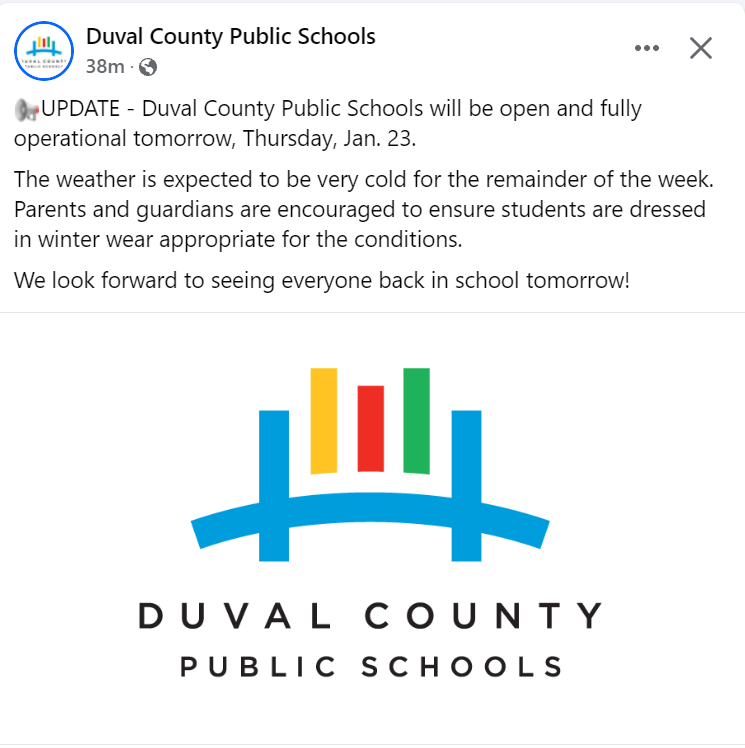Open Duval County Public Schools profile picture
Viewport: 745px width, 748px height.
click(x=44, y=51)
